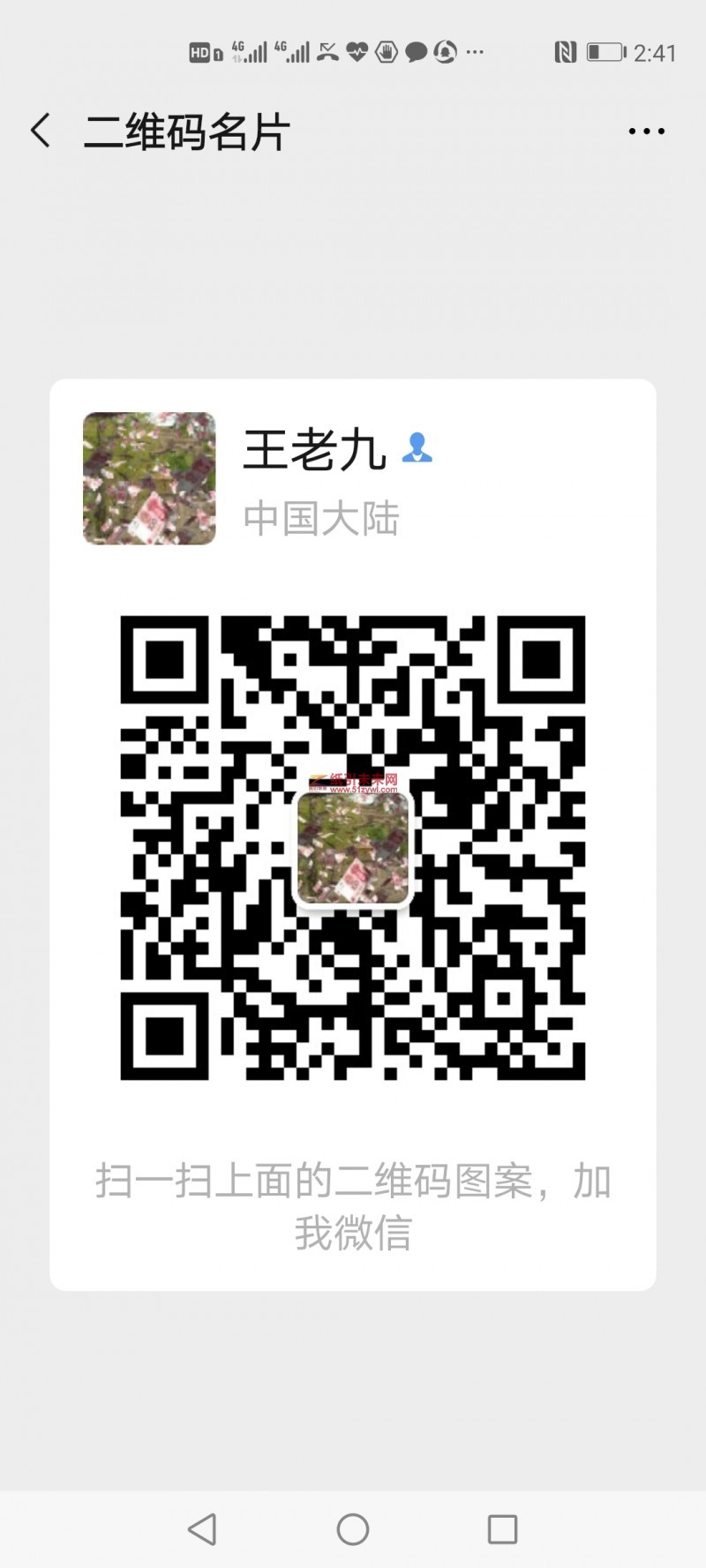The width and height of the screenshot is (706, 1568).
Task: Open the three-dot overflow menu
Action: [x=646, y=131]
